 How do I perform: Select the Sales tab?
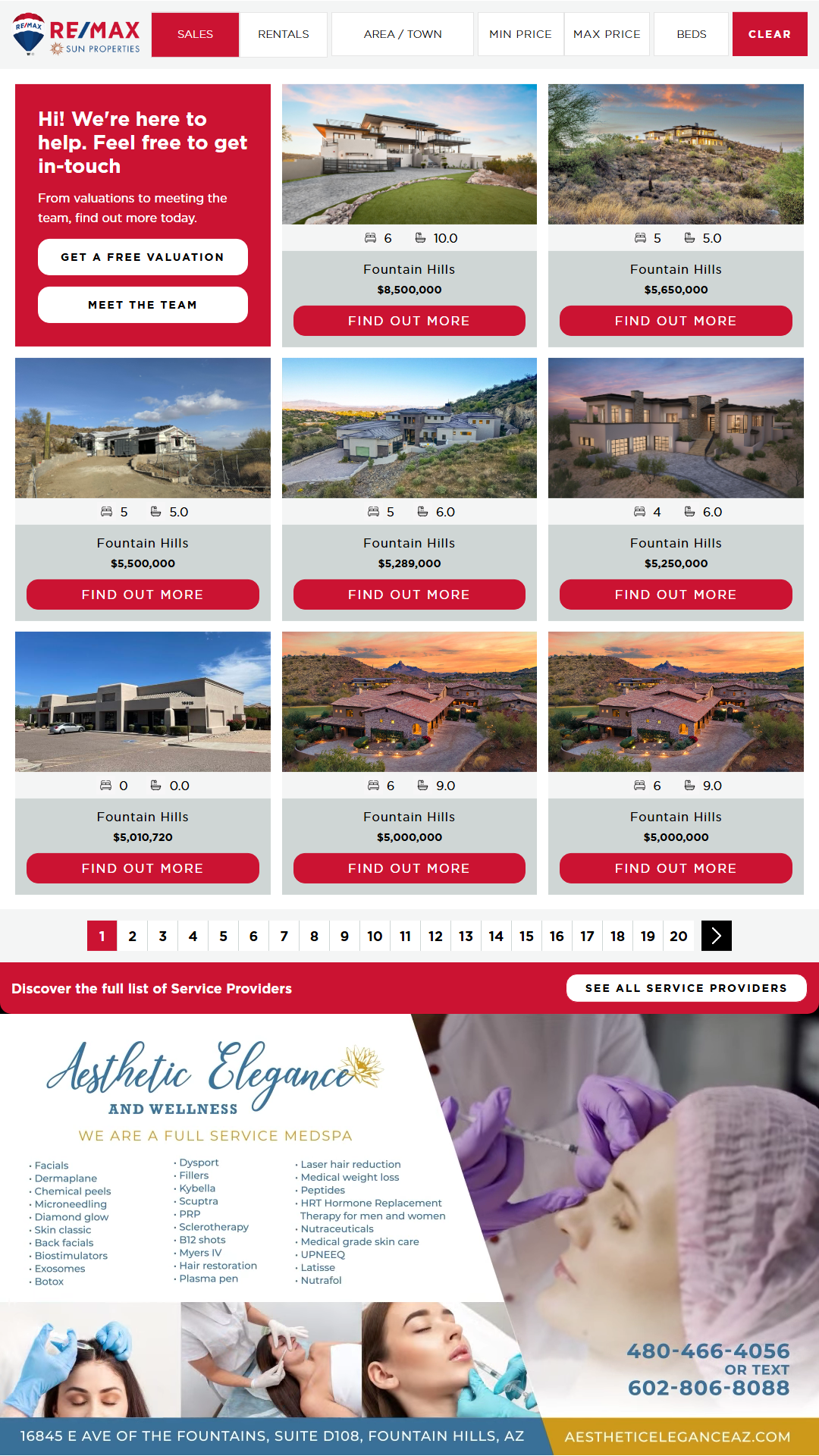coord(195,34)
